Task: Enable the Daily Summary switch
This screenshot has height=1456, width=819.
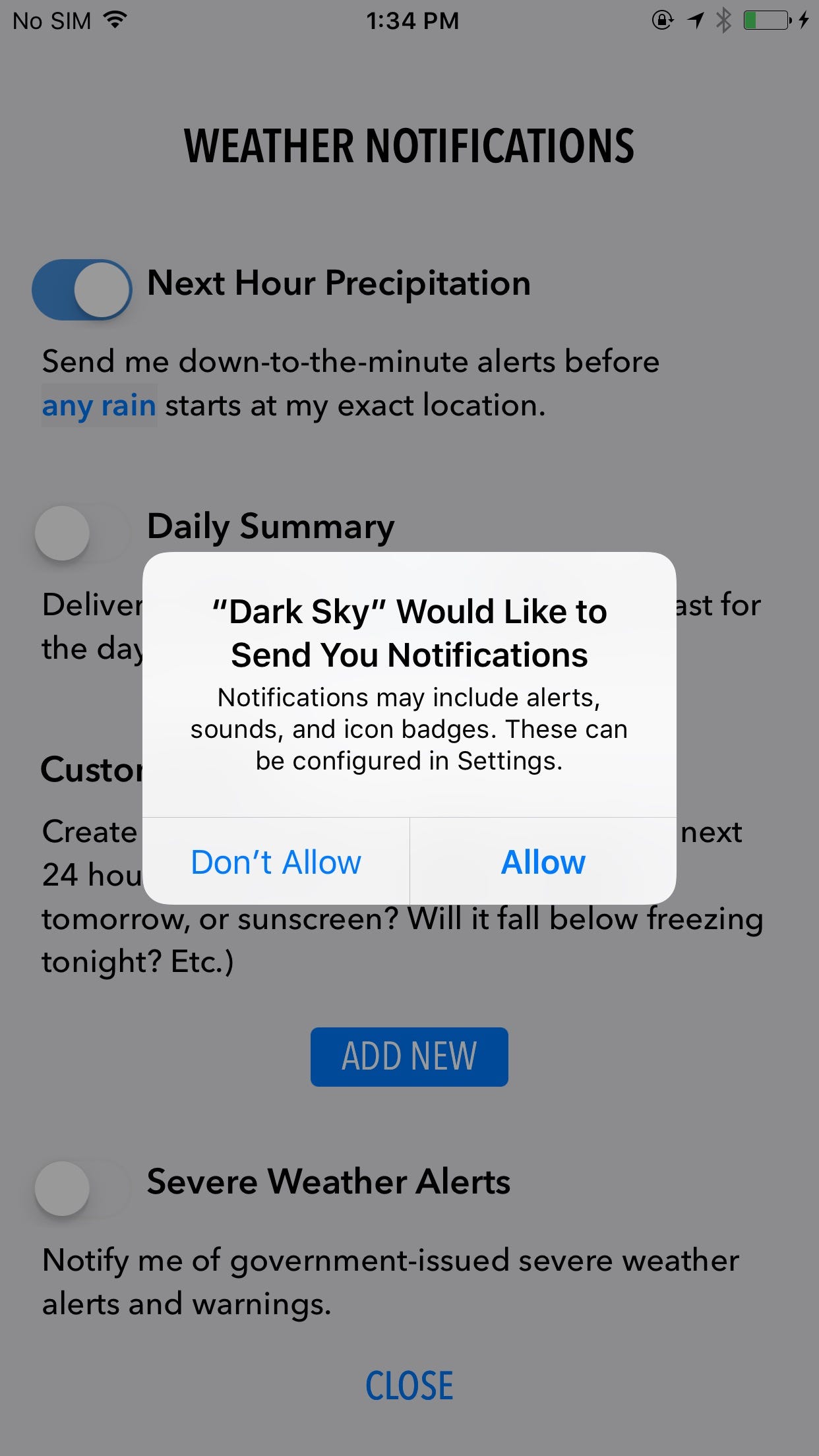Action: point(82,533)
